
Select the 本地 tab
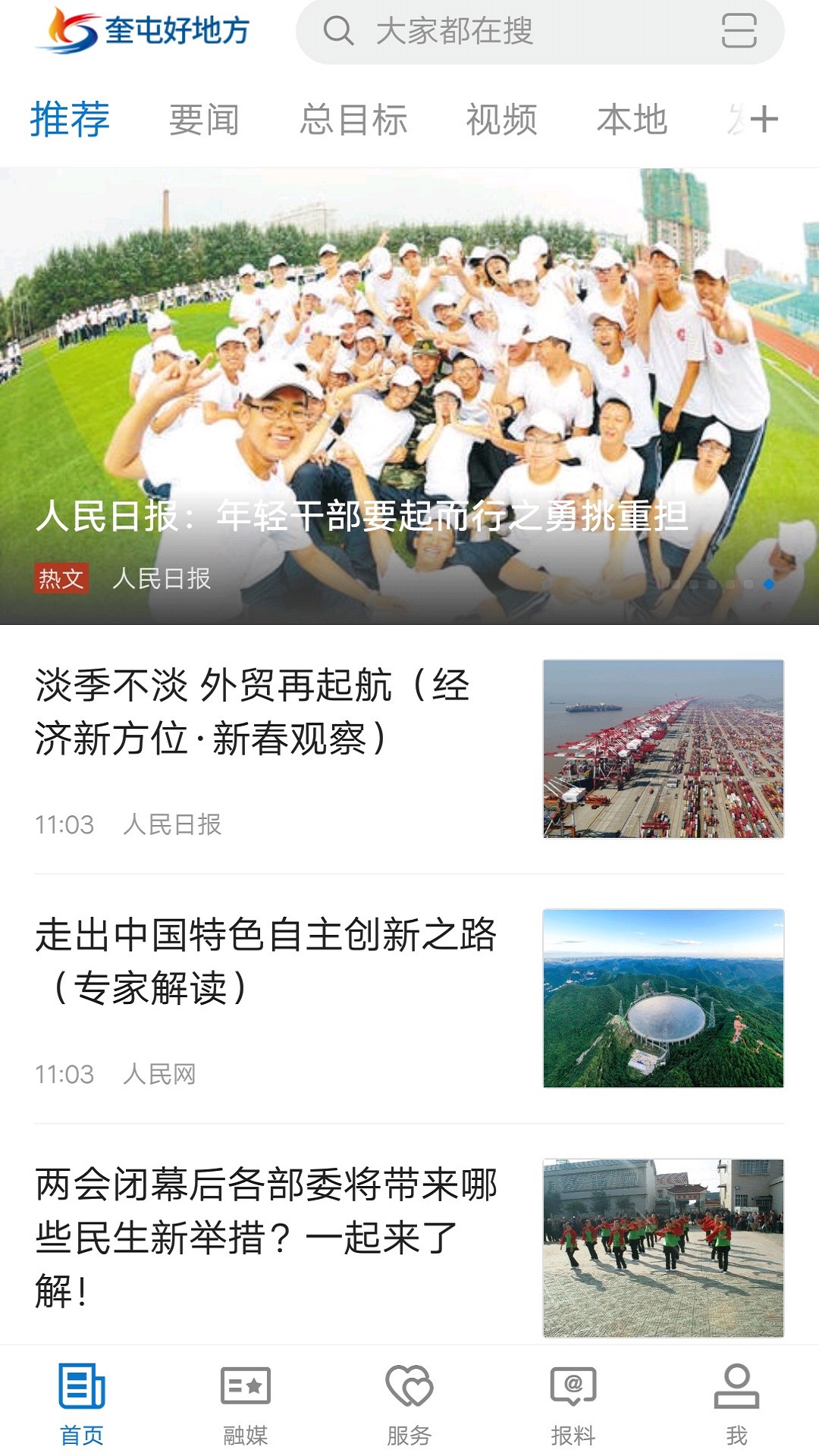click(632, 120)
